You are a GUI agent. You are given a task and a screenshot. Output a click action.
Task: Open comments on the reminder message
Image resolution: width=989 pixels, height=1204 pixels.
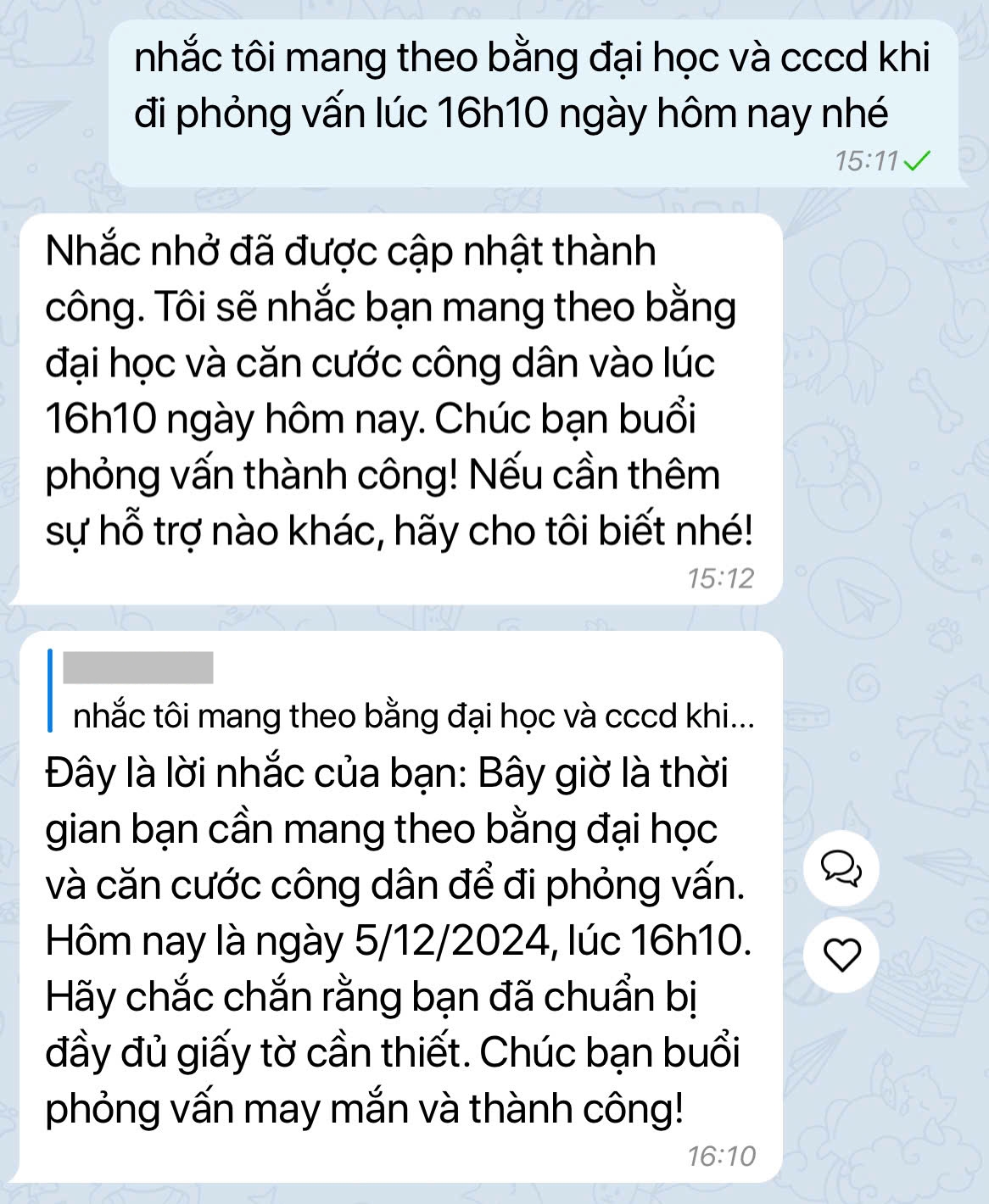pos(842,870)
